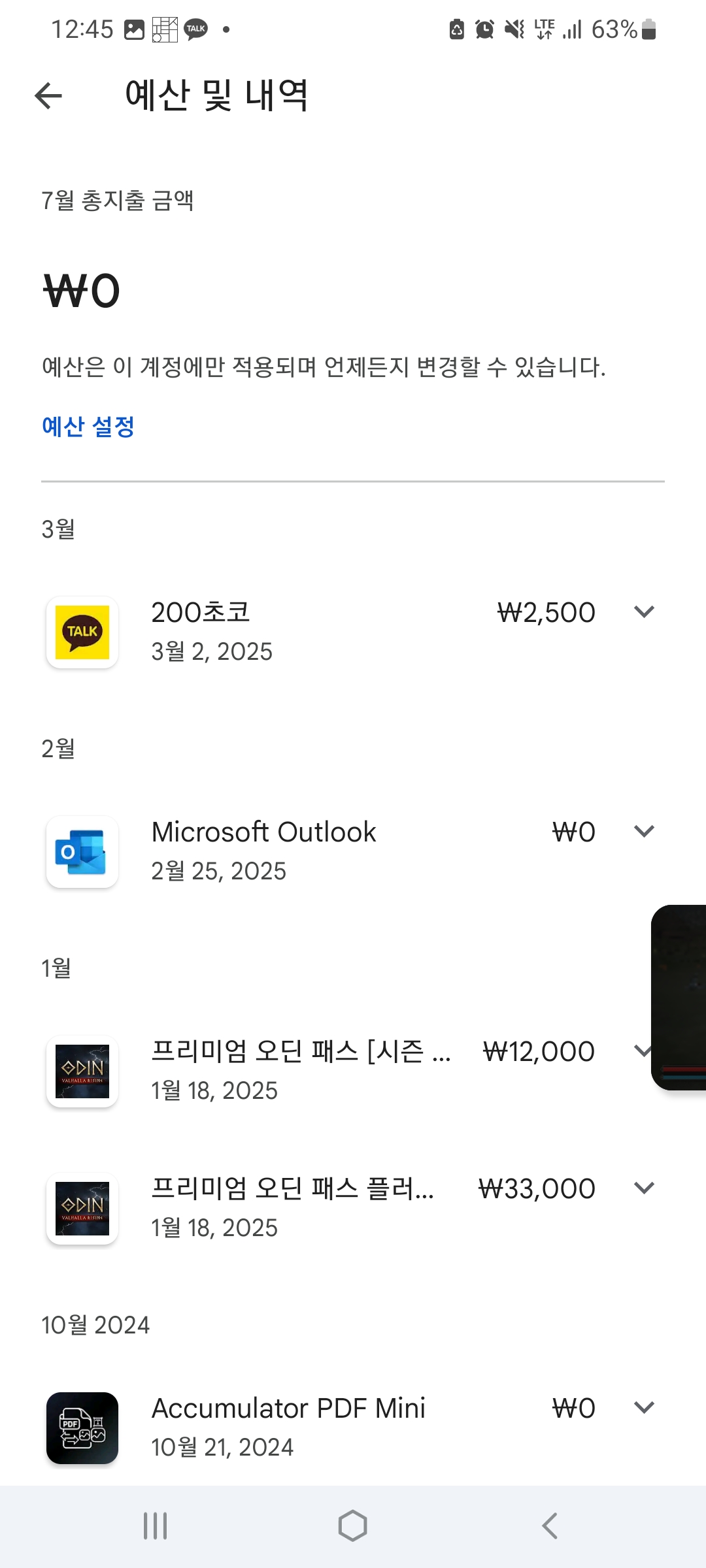
Task: Open the ₩12,000 프리미엄 오딘 패스 purchase row
Action: point(301,1070)
